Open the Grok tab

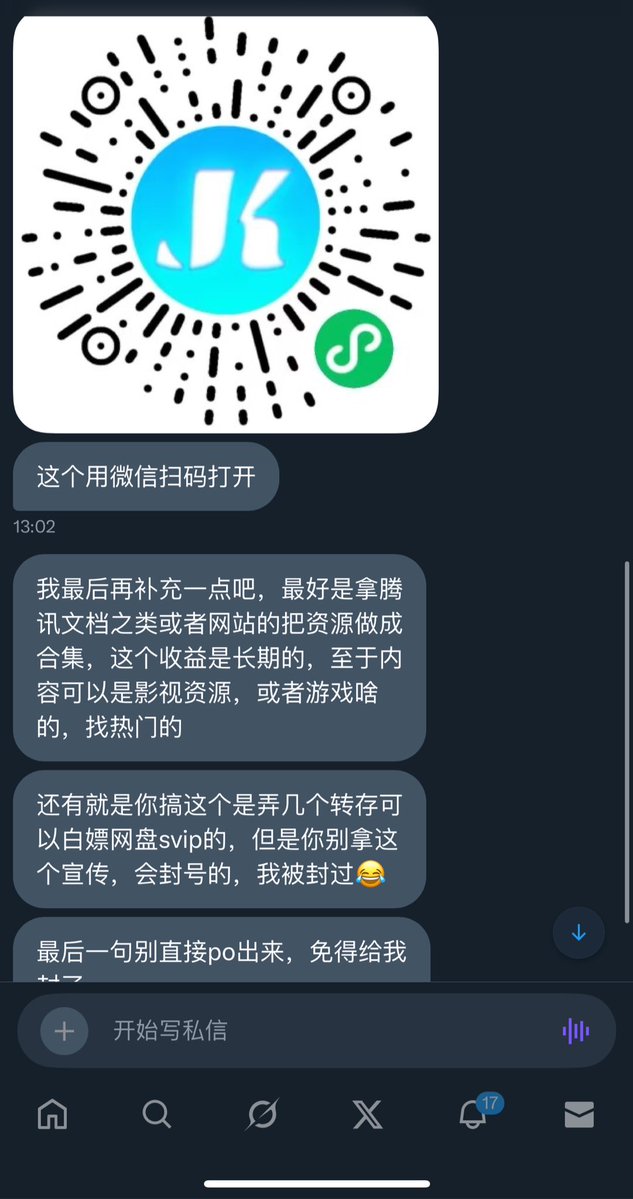click(x=263, y=1114)
